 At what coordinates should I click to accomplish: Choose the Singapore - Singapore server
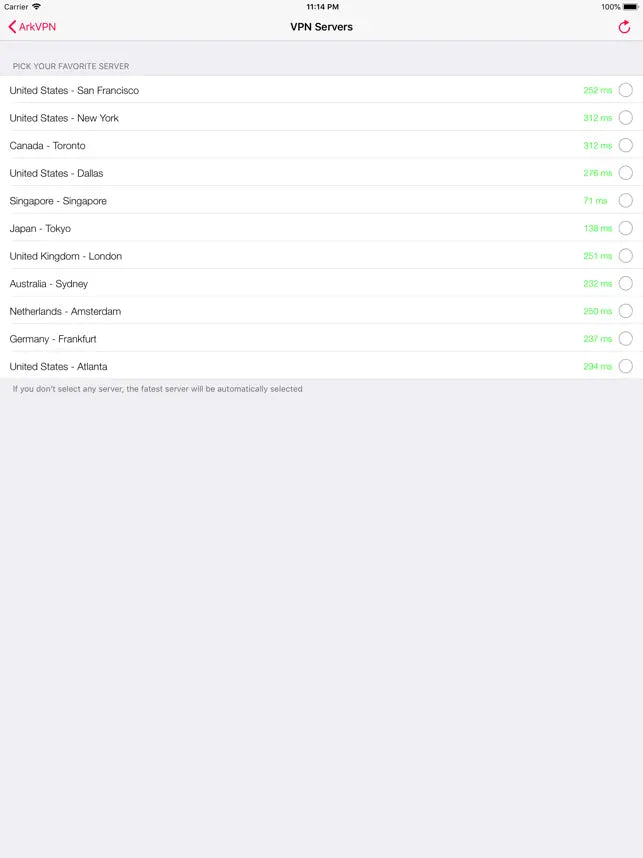625,201
